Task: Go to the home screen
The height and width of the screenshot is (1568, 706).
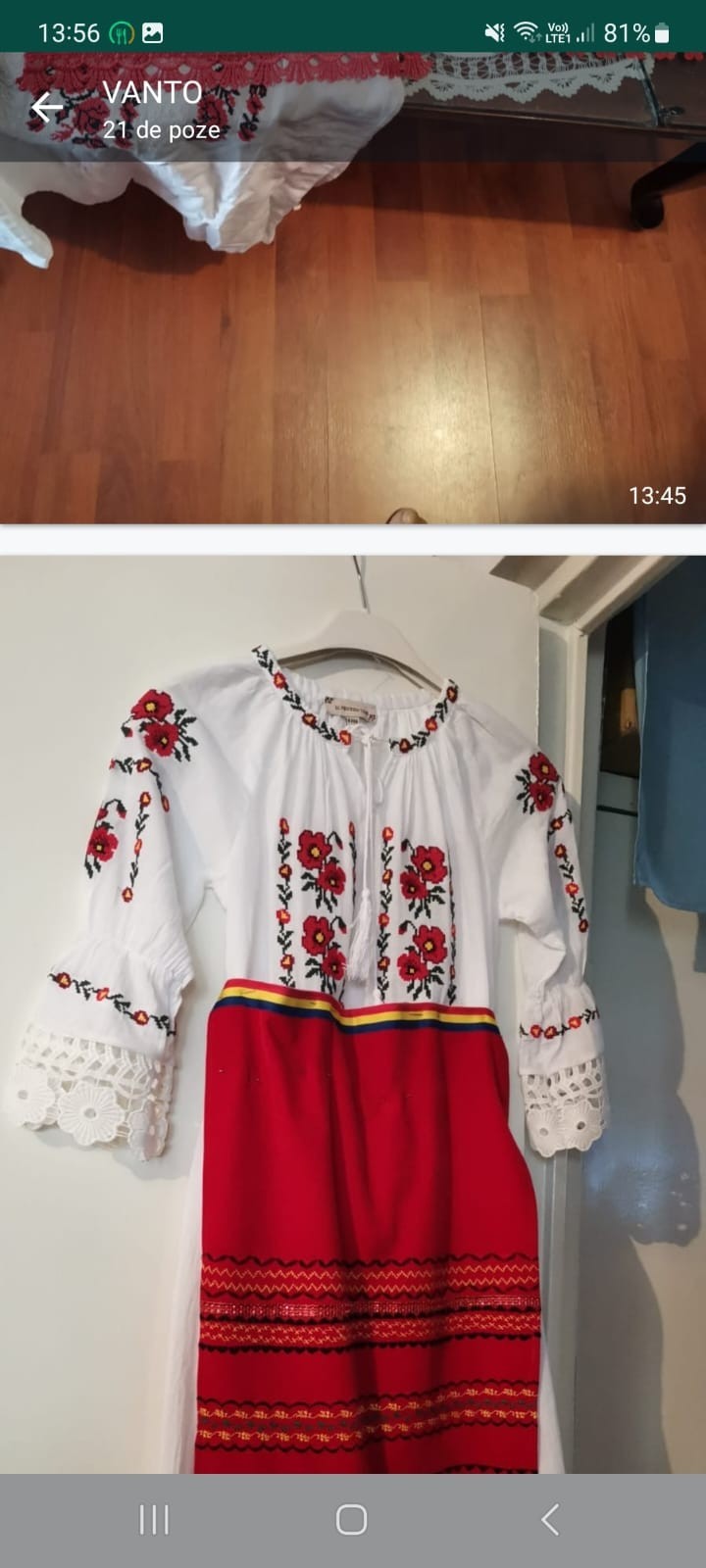Action: pos(352,1520)
